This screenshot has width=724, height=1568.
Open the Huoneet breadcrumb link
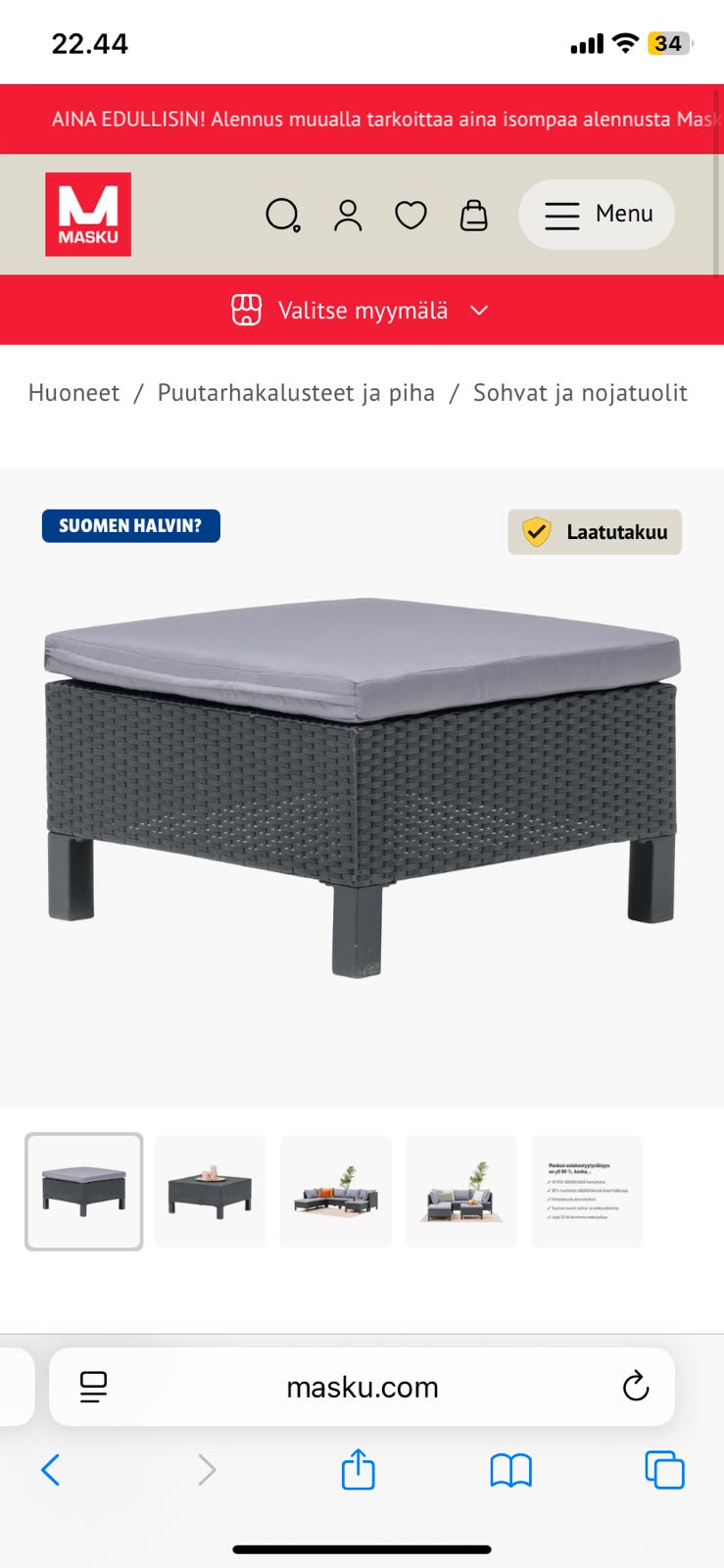click(x=73, y=393)
